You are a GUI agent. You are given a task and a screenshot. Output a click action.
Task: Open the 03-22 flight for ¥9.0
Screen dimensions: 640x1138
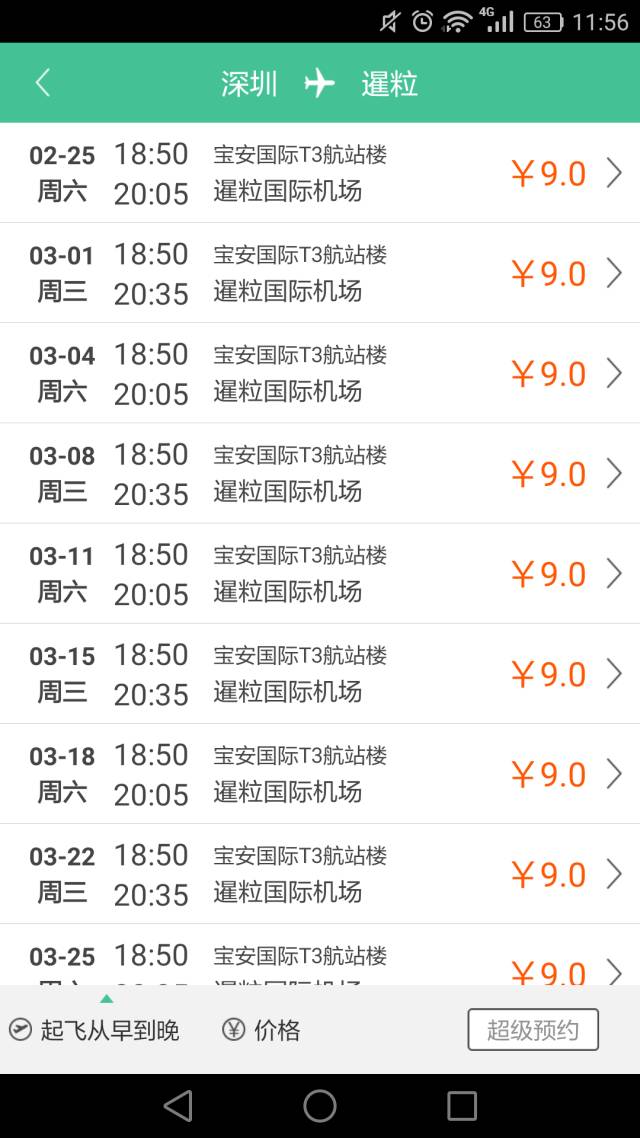coord(320,873)
